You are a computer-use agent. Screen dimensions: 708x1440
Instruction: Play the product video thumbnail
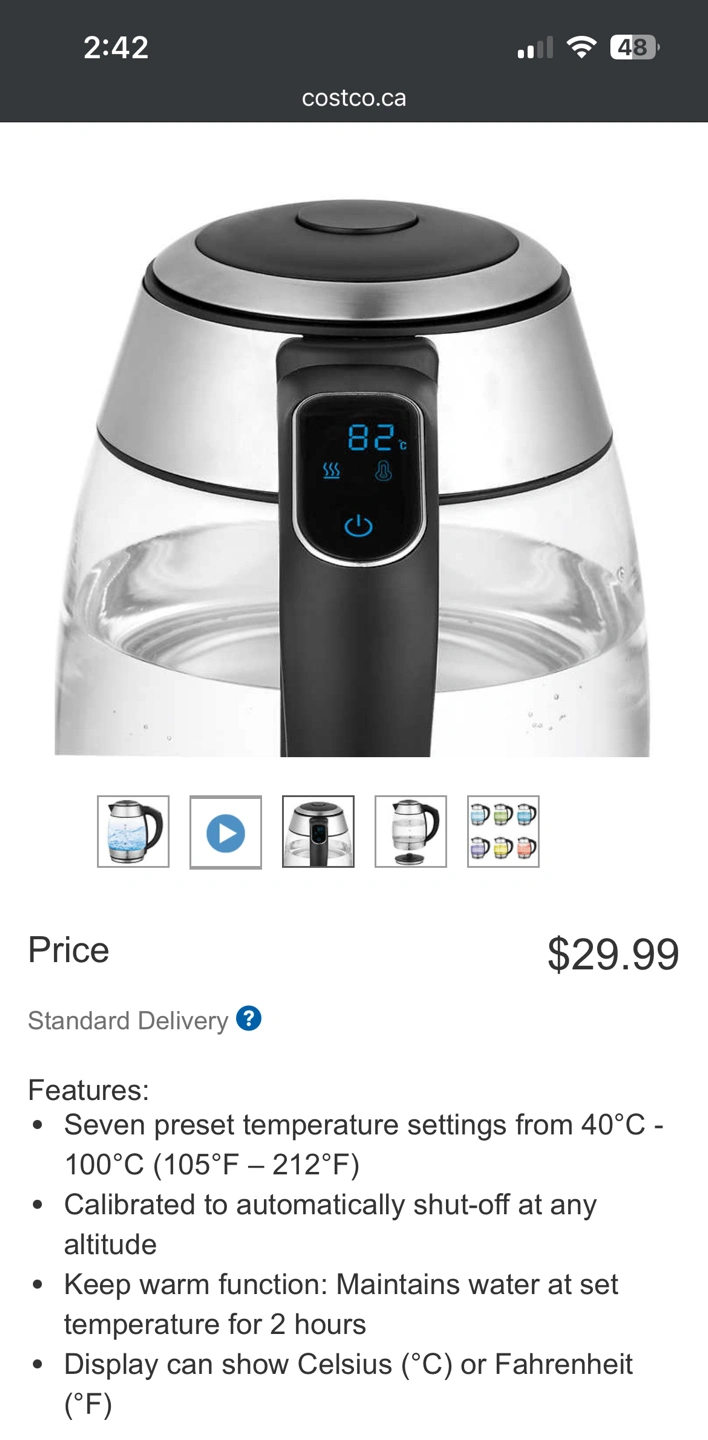click(x=226, y=832)
